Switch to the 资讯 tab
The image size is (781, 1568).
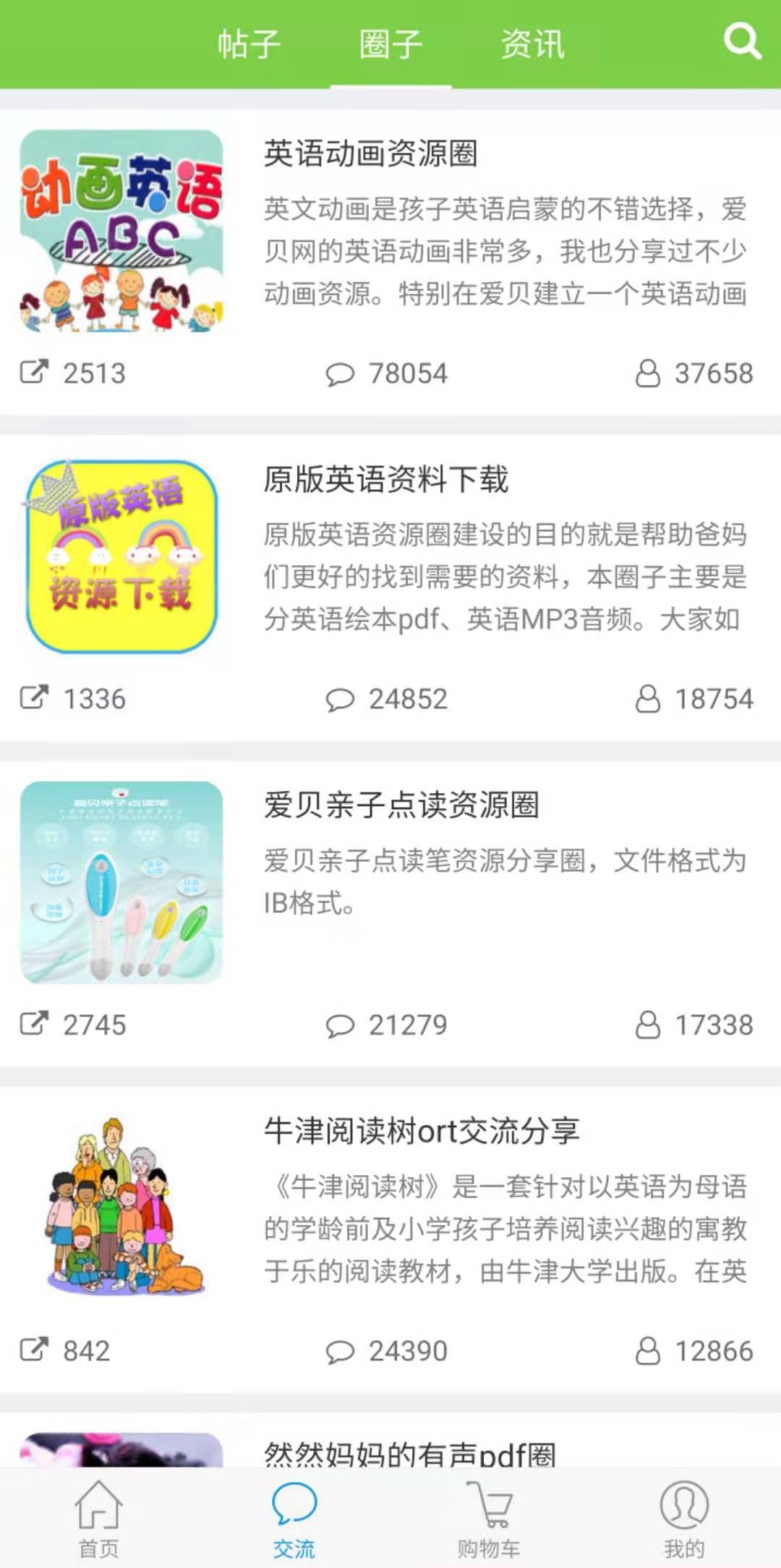pyautogui.click(x=532, y=44)
